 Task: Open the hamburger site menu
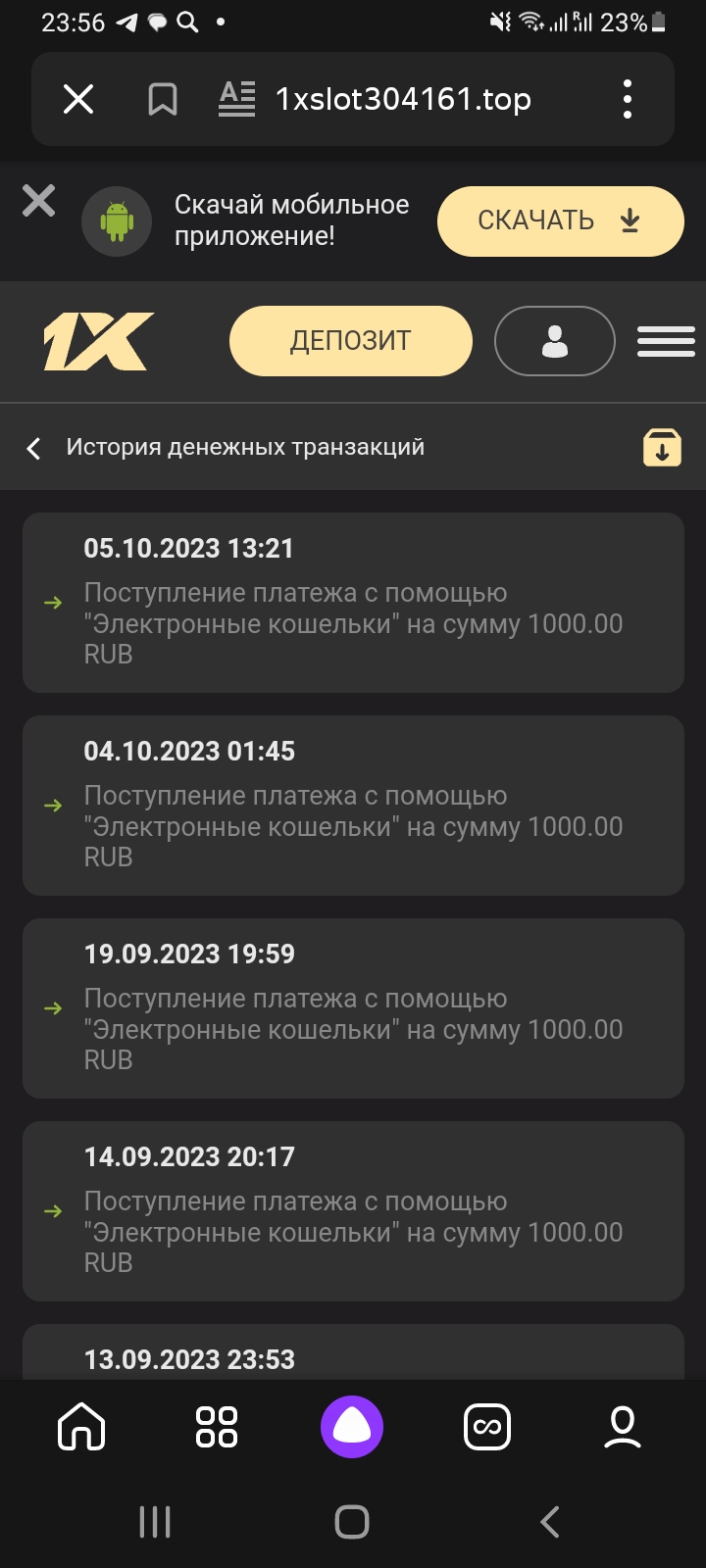pyautogui.click(x=666, y=341)
